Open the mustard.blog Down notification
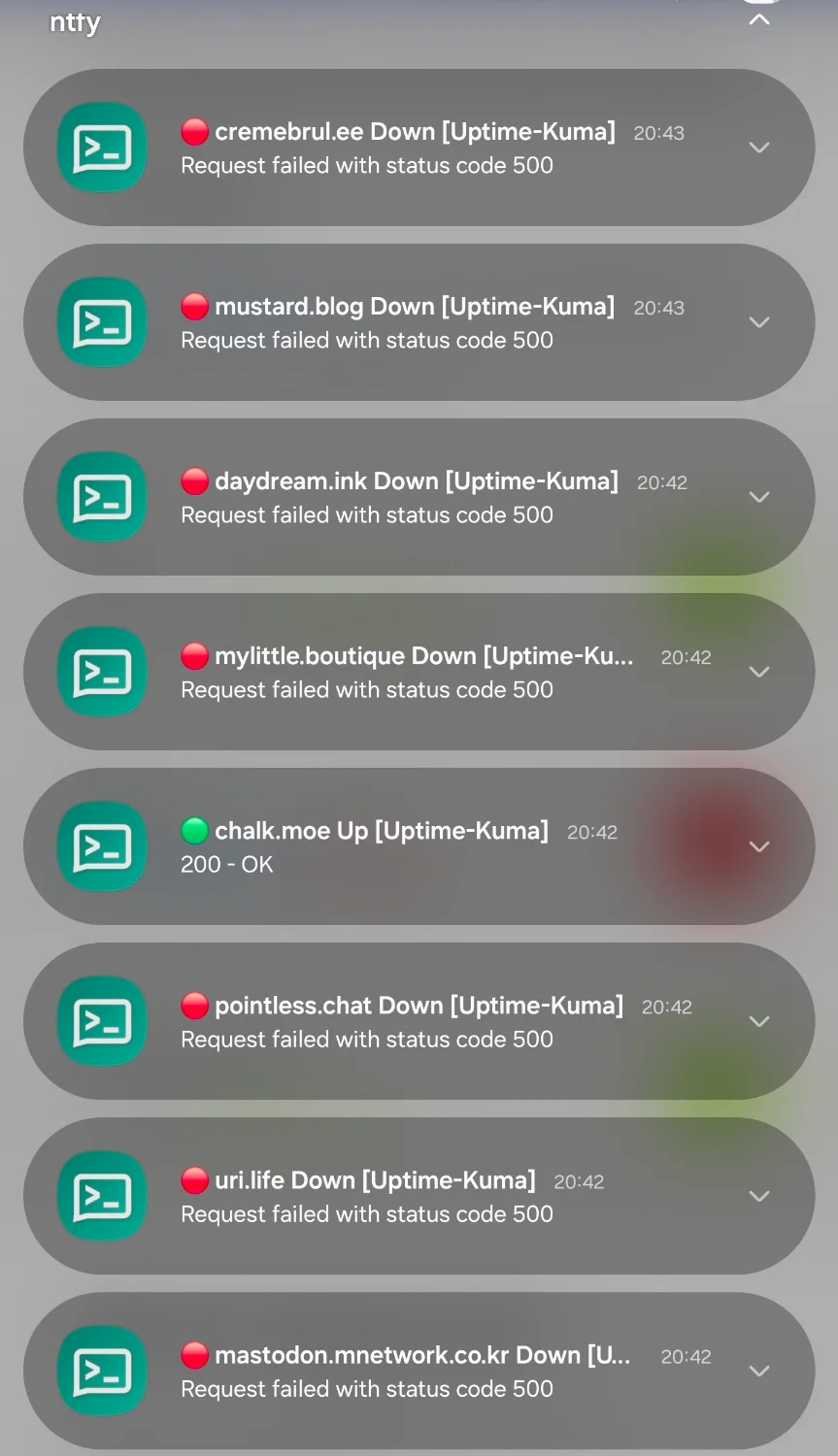This screenshot has height=1456, width=838. (x=398, y=322)
